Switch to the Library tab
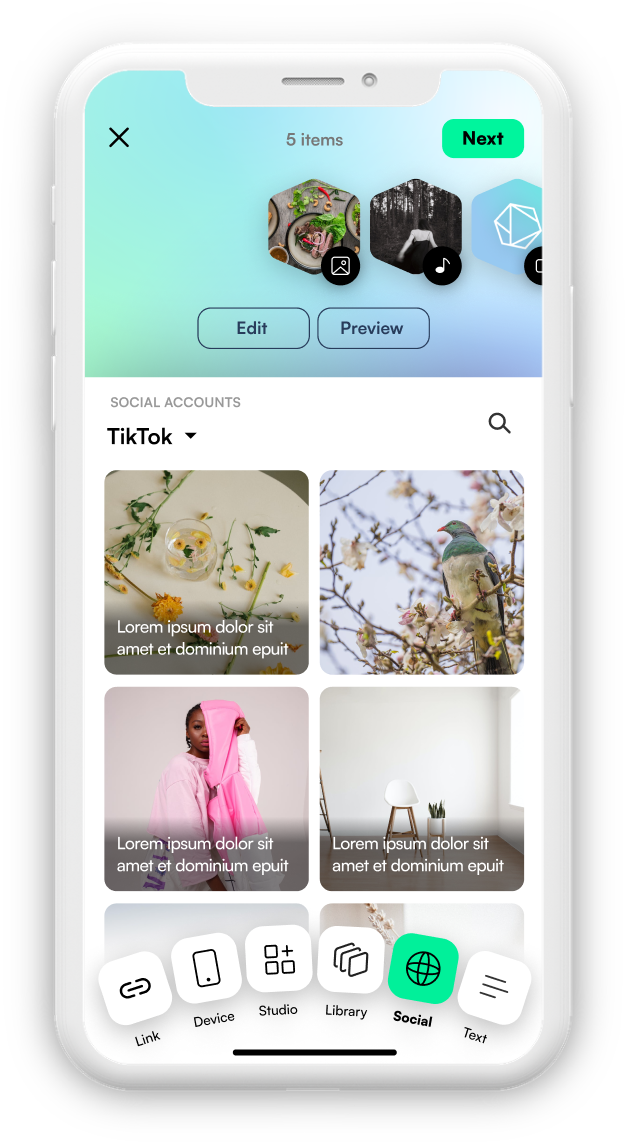Screen dimensions: 625x1142 (x=350, y=960)
